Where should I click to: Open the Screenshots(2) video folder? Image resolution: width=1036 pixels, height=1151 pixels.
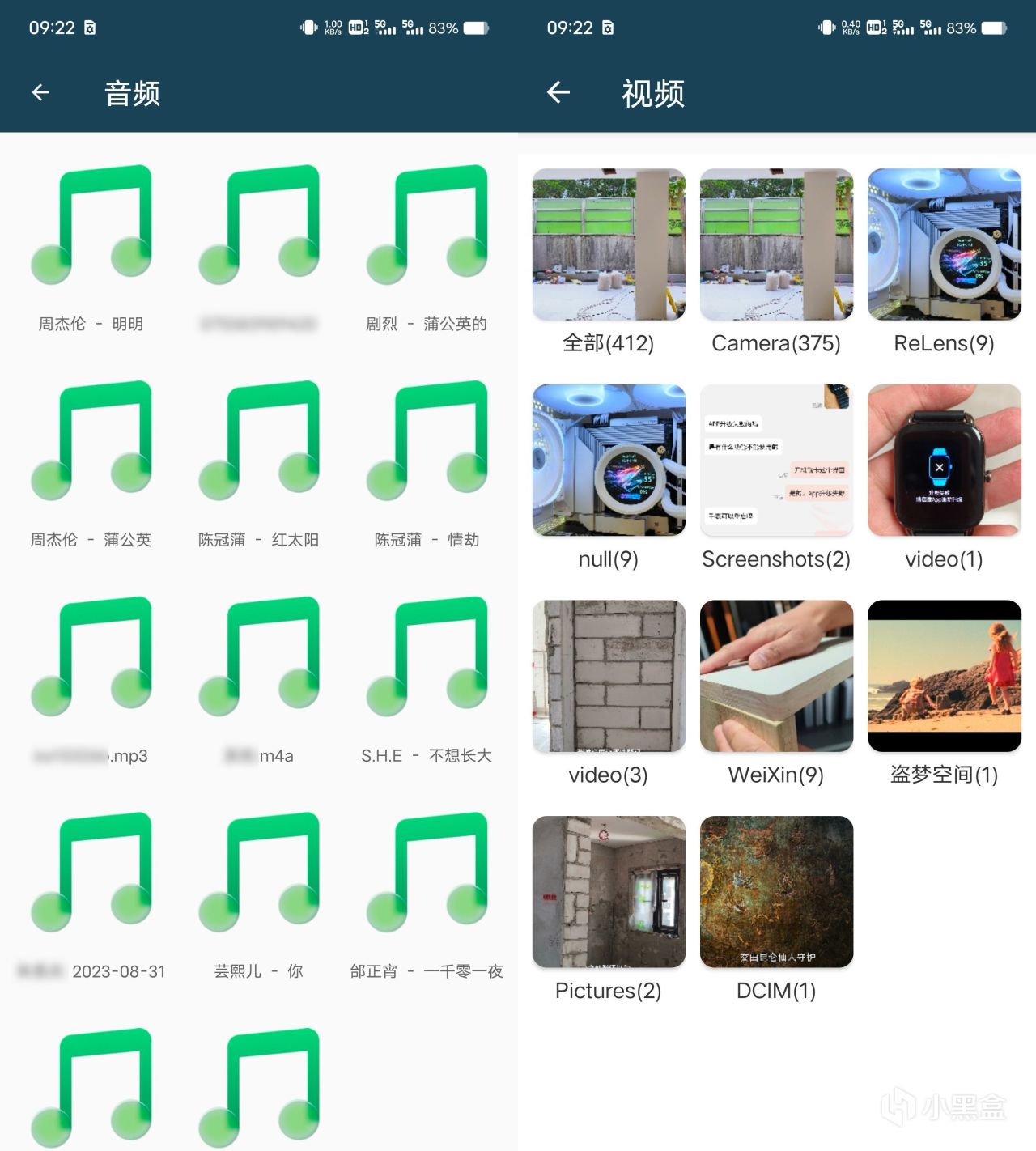pyautogui.click(x=776, y=460)
